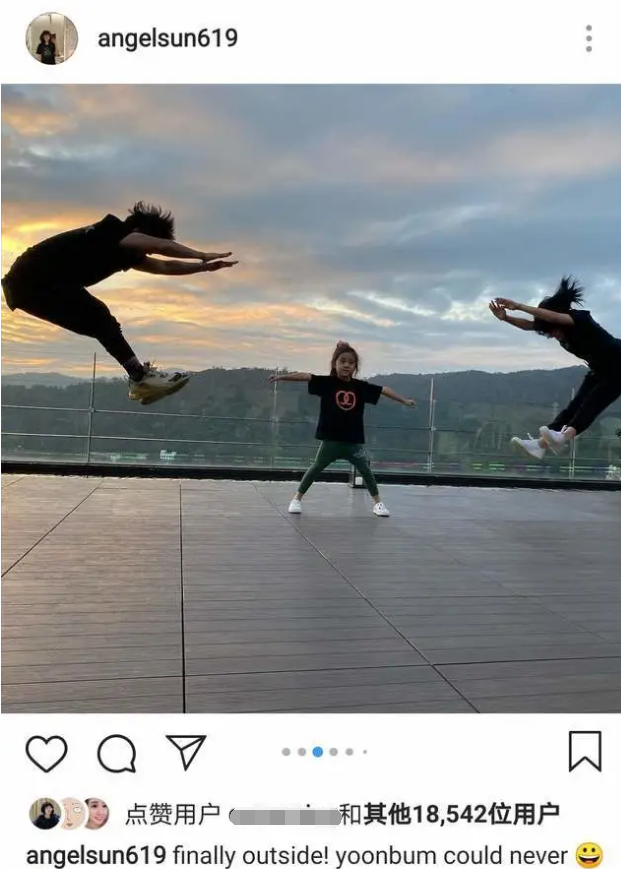Viewport: 621px width, 869px height.
Task: Open angelsun619's profile picture
Action: pyautogui.click(x=51, y=39)
